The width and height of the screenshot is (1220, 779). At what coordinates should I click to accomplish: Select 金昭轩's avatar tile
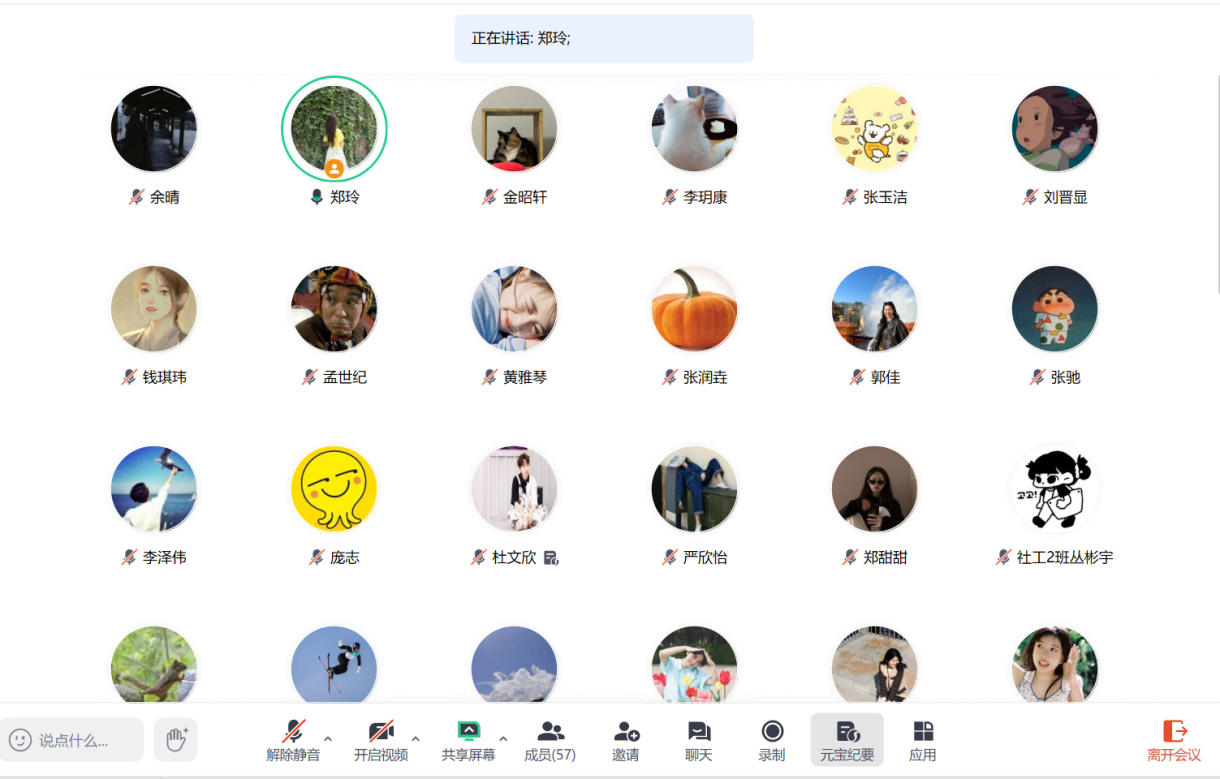(x=514, y=129)
